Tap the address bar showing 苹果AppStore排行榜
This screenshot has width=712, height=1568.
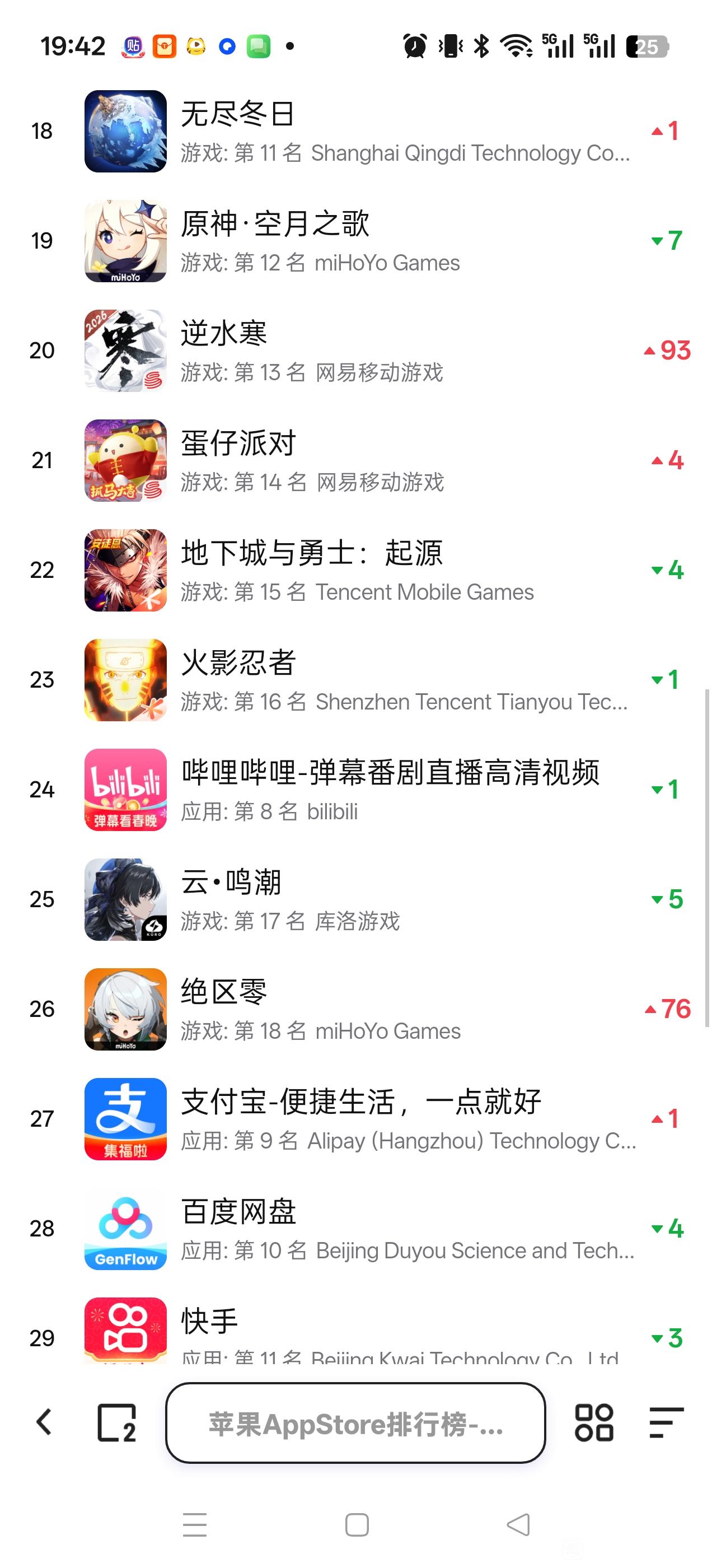[355, 1423]
